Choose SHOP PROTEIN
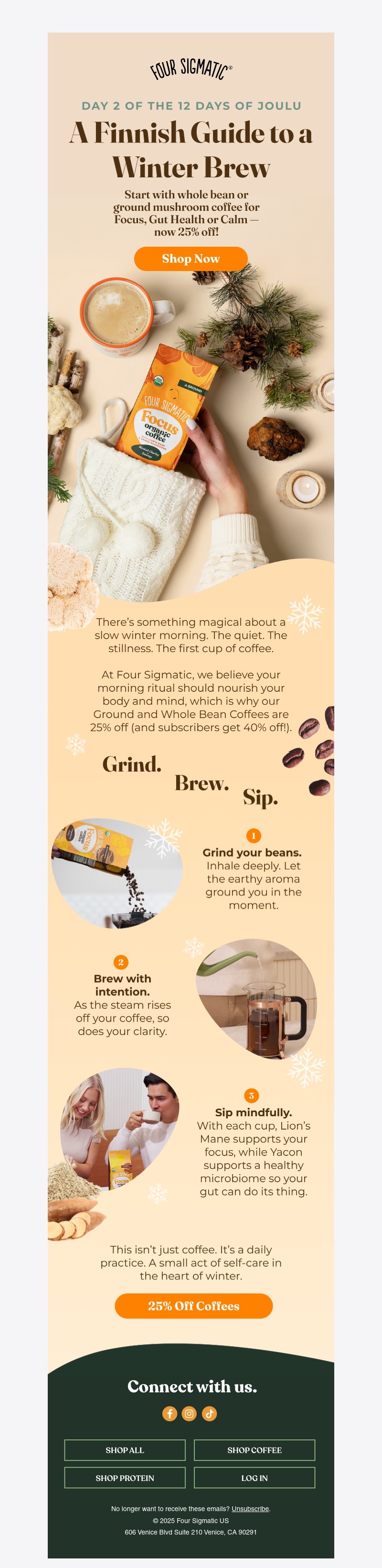Image resolution: width=382 pixels, height=1568 pixels. [x=125, y=1477]
